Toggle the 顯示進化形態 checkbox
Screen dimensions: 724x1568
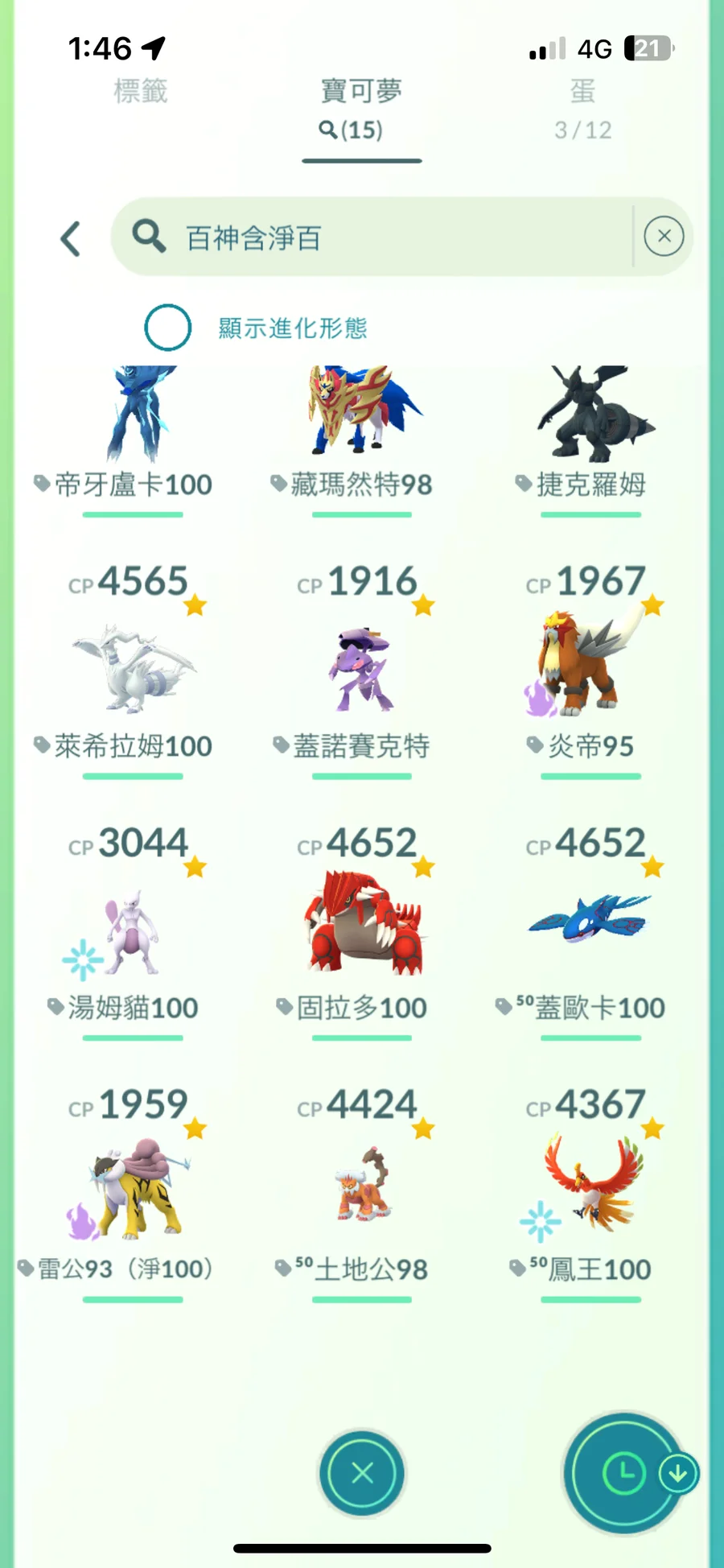167,328
